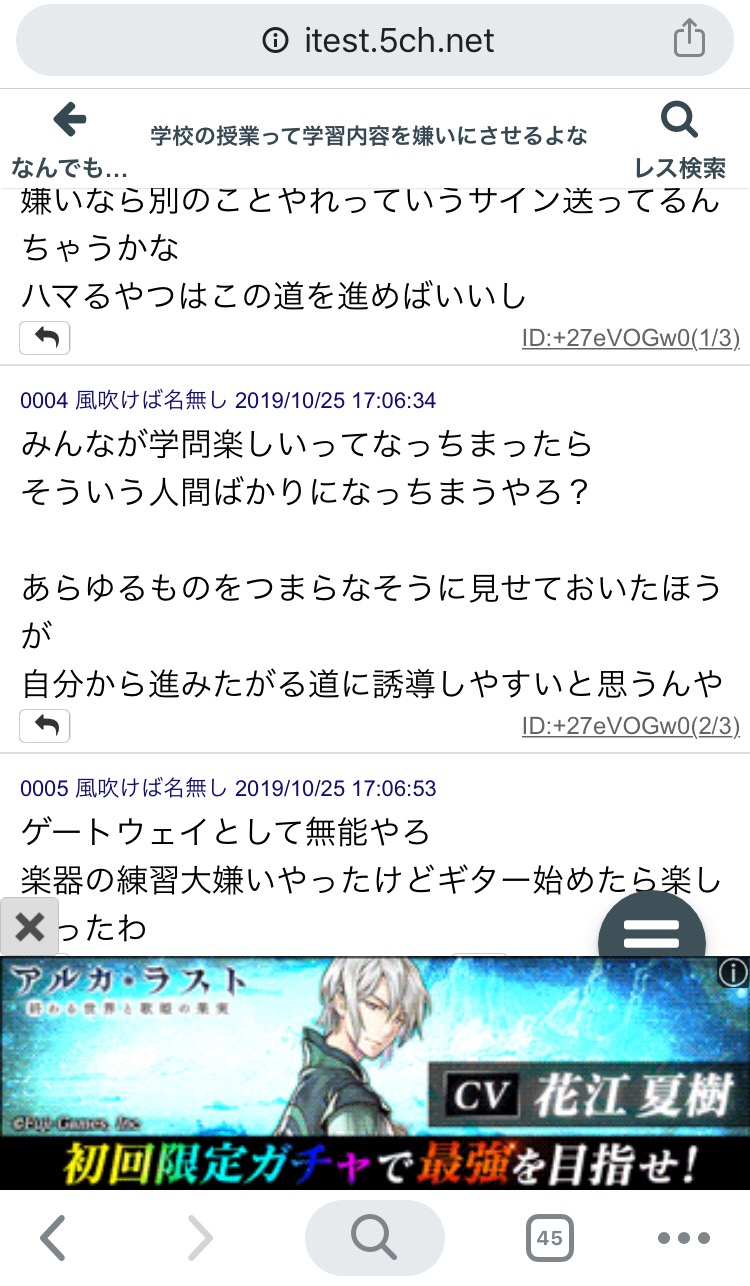Open the tab switcher with 45 tabs
This screenshot has height=1286, width=750.
(x=549, y=1238)
